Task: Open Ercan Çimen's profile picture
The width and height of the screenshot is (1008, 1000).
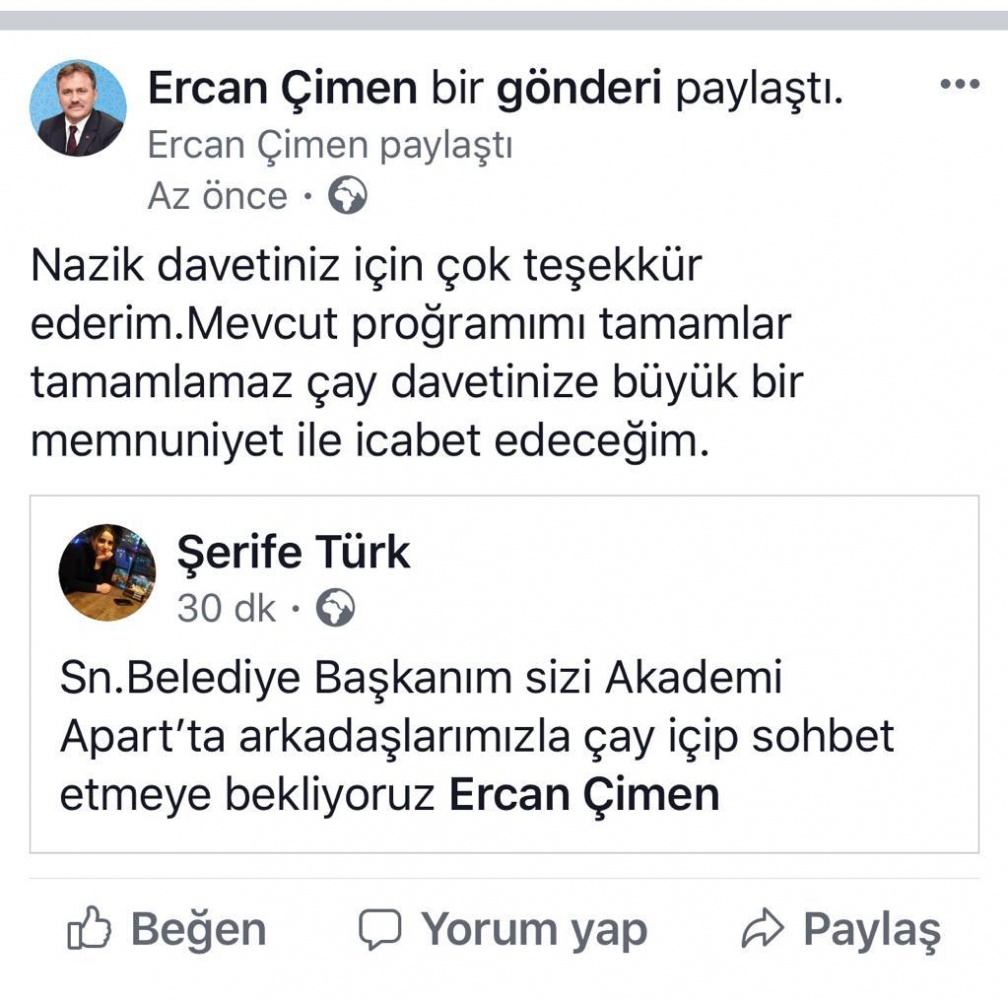Action: 78,108
